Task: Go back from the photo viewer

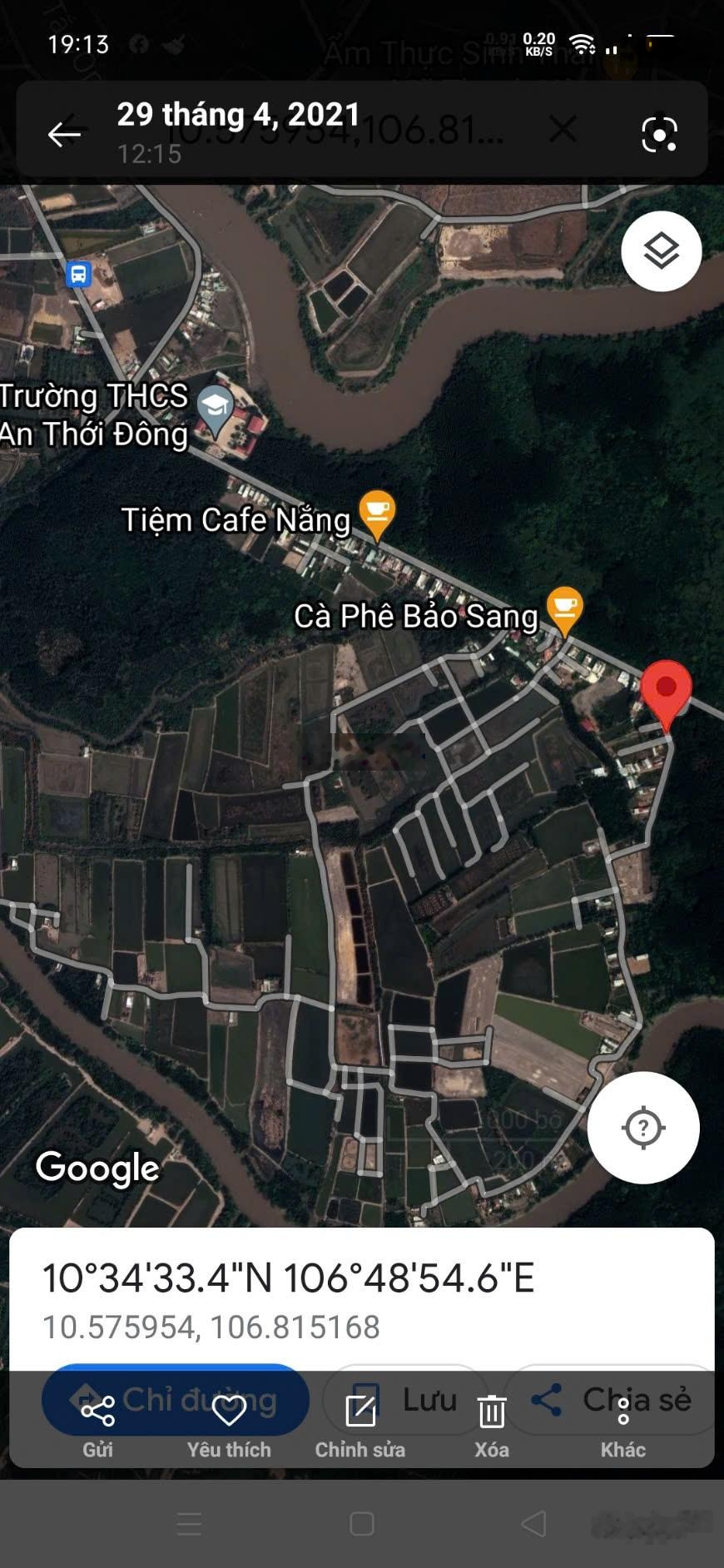Action: (x=64, y=133)
